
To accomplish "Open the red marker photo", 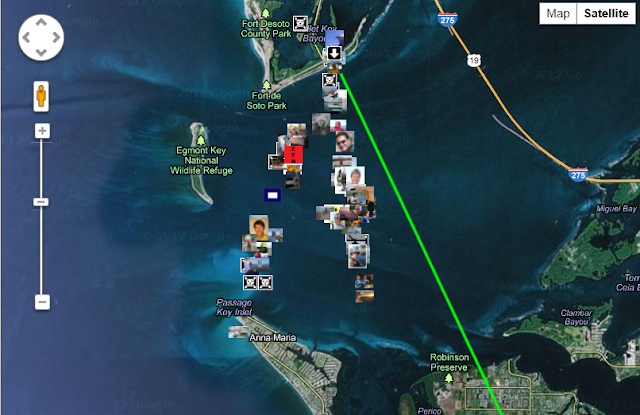I will [294, 155].
